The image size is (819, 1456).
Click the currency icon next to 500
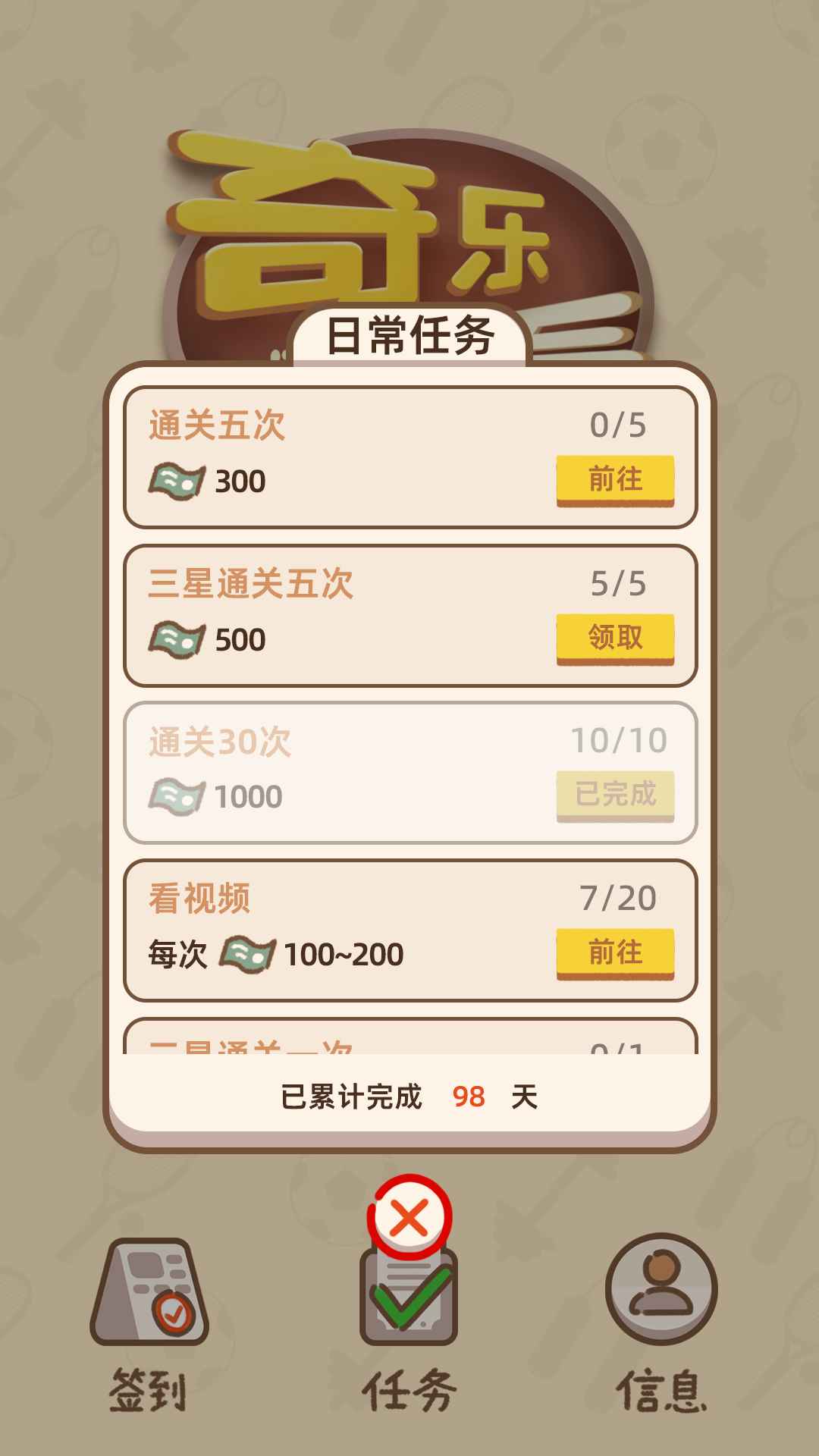(x=177, y=639)
